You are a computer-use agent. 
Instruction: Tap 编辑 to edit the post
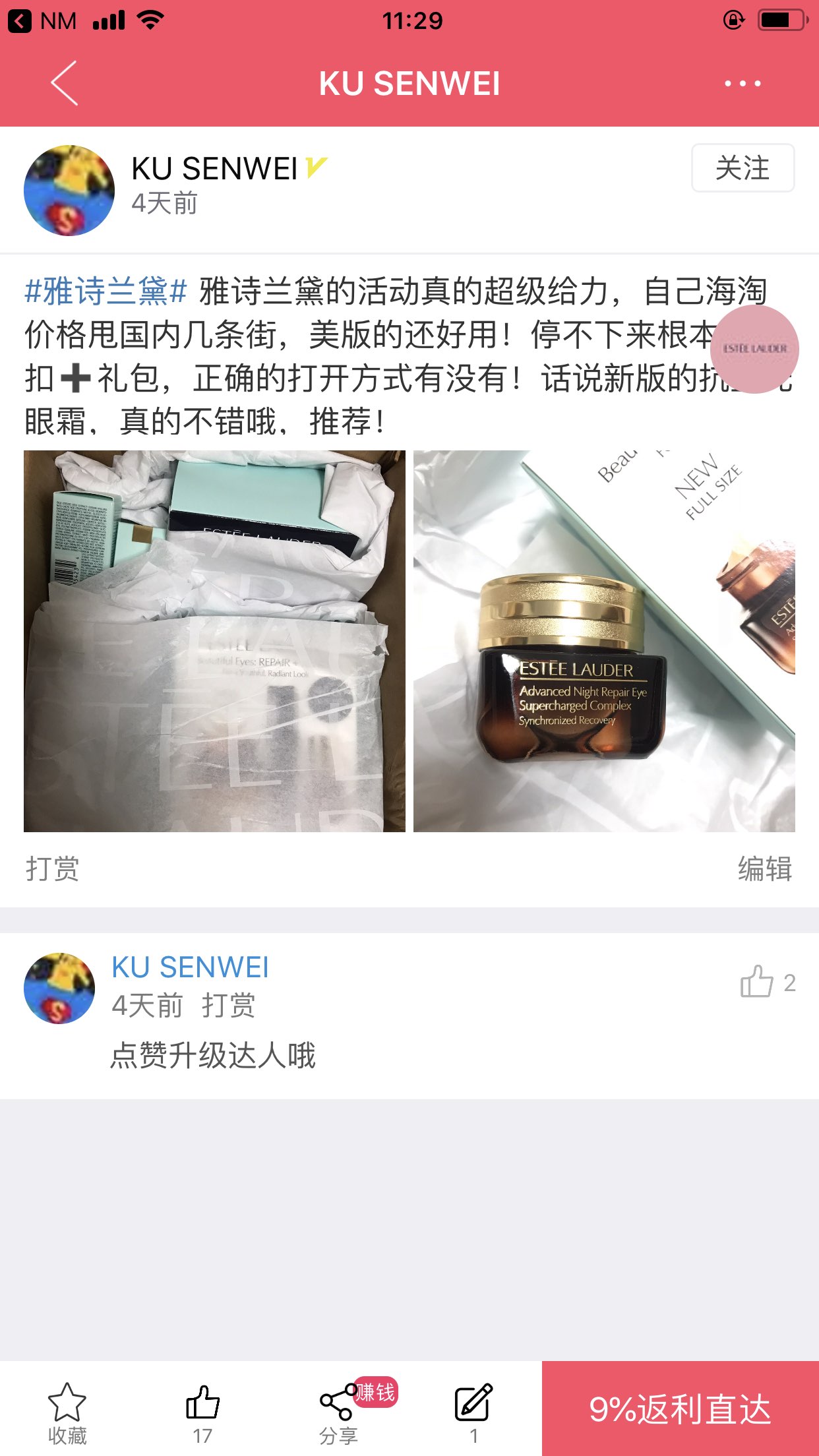point(765,868)
